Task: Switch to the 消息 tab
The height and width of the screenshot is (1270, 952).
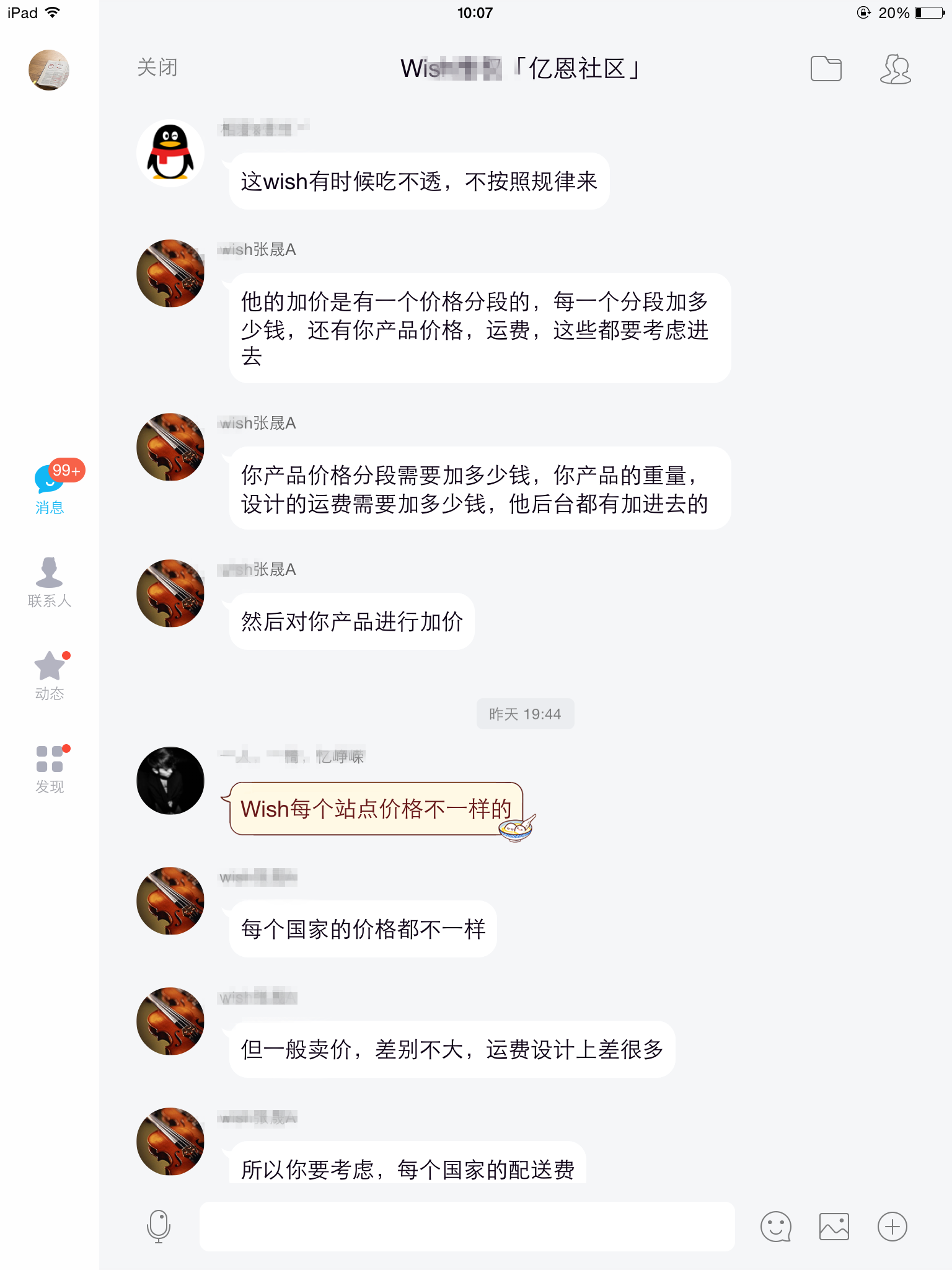Action: click(x=50, y=489)
